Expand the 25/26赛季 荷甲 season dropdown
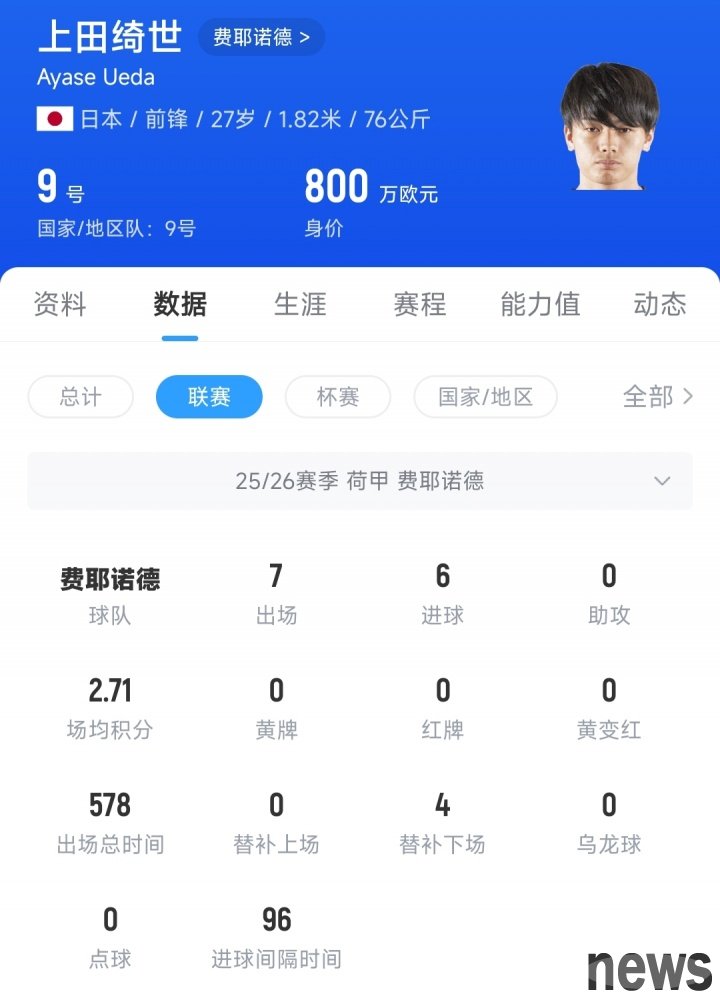Image resolution: width=720 pixels, height=996 pixels. [x=360, y=481]
